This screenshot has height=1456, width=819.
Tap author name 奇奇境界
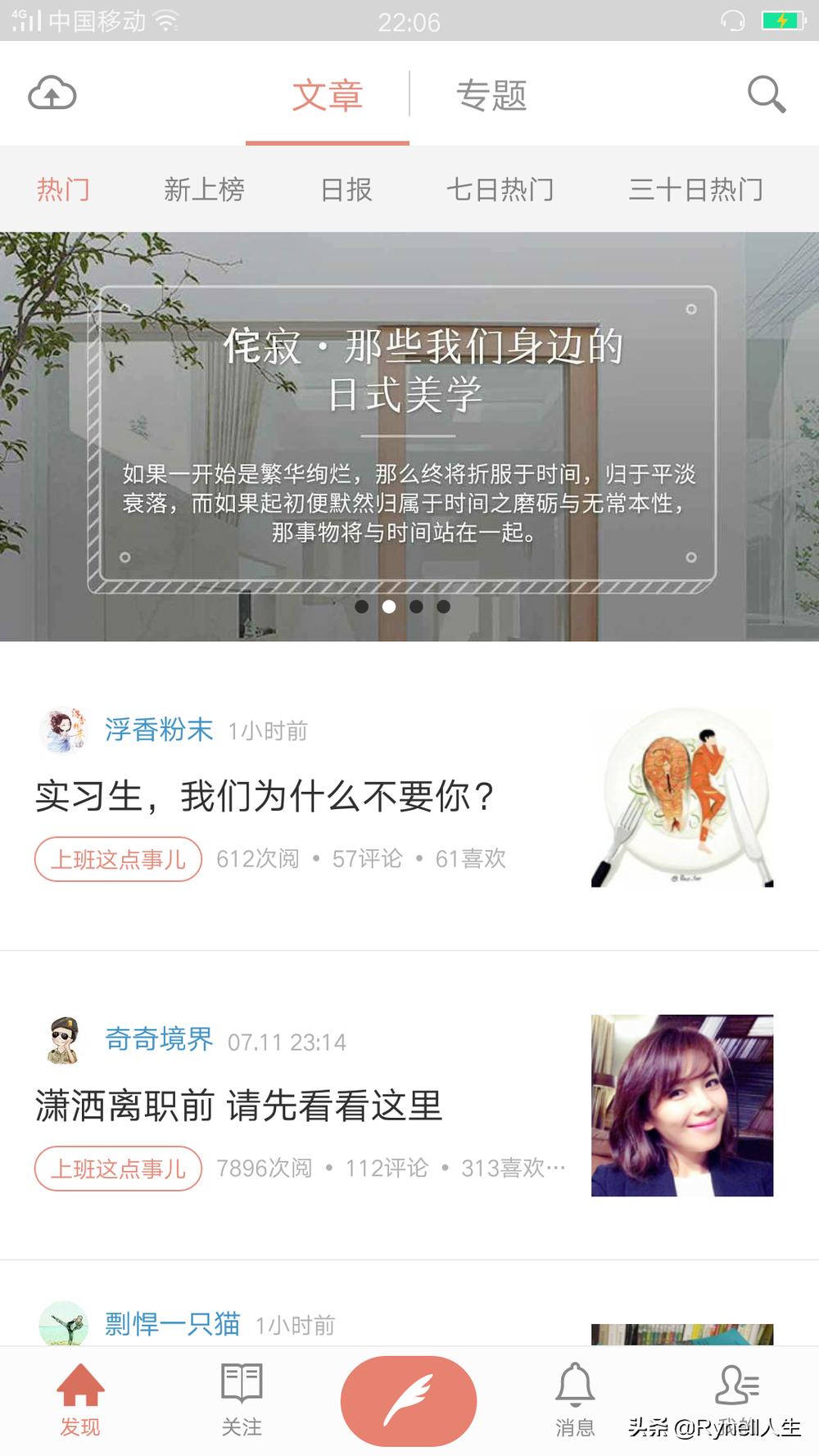[158, 1038]
